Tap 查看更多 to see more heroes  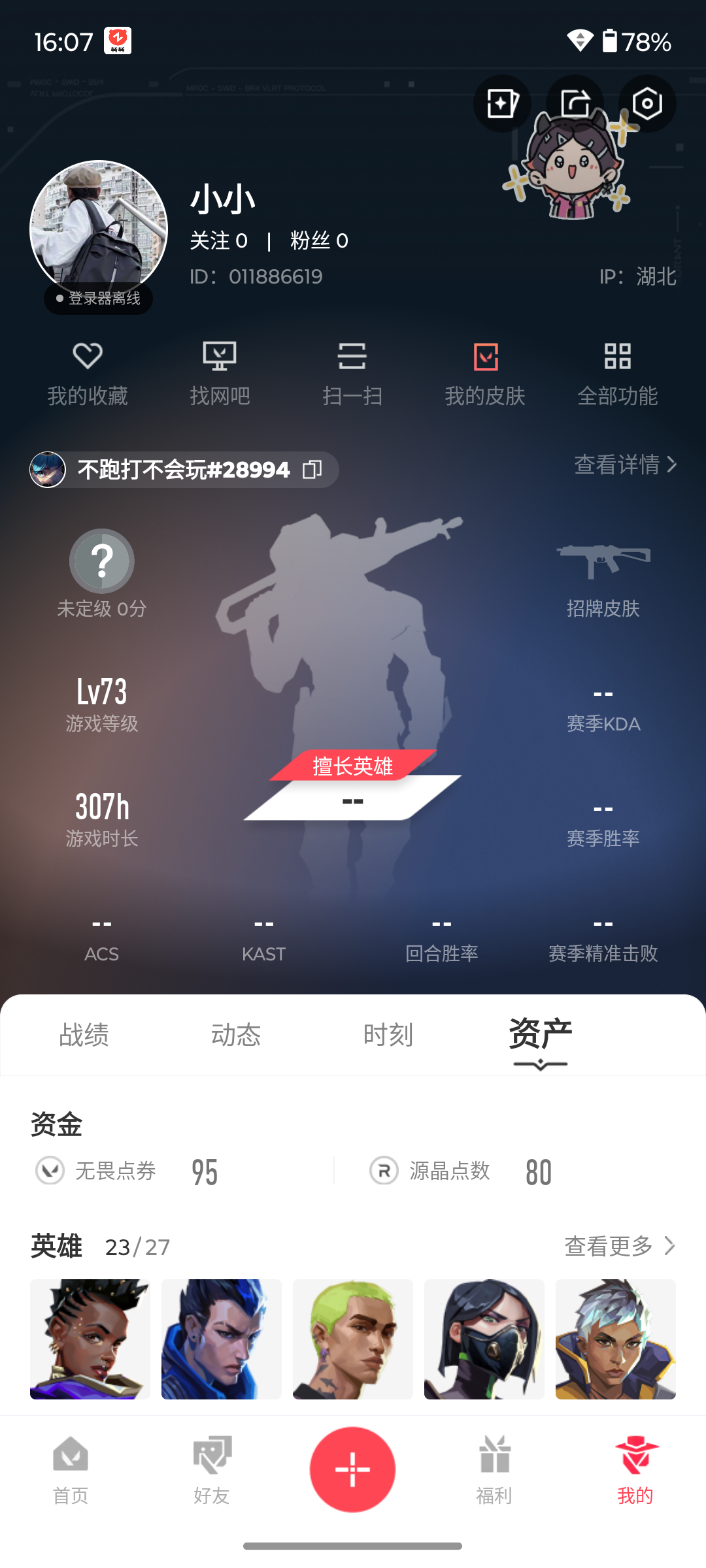pyautogui.click(x=620, y=1246)
